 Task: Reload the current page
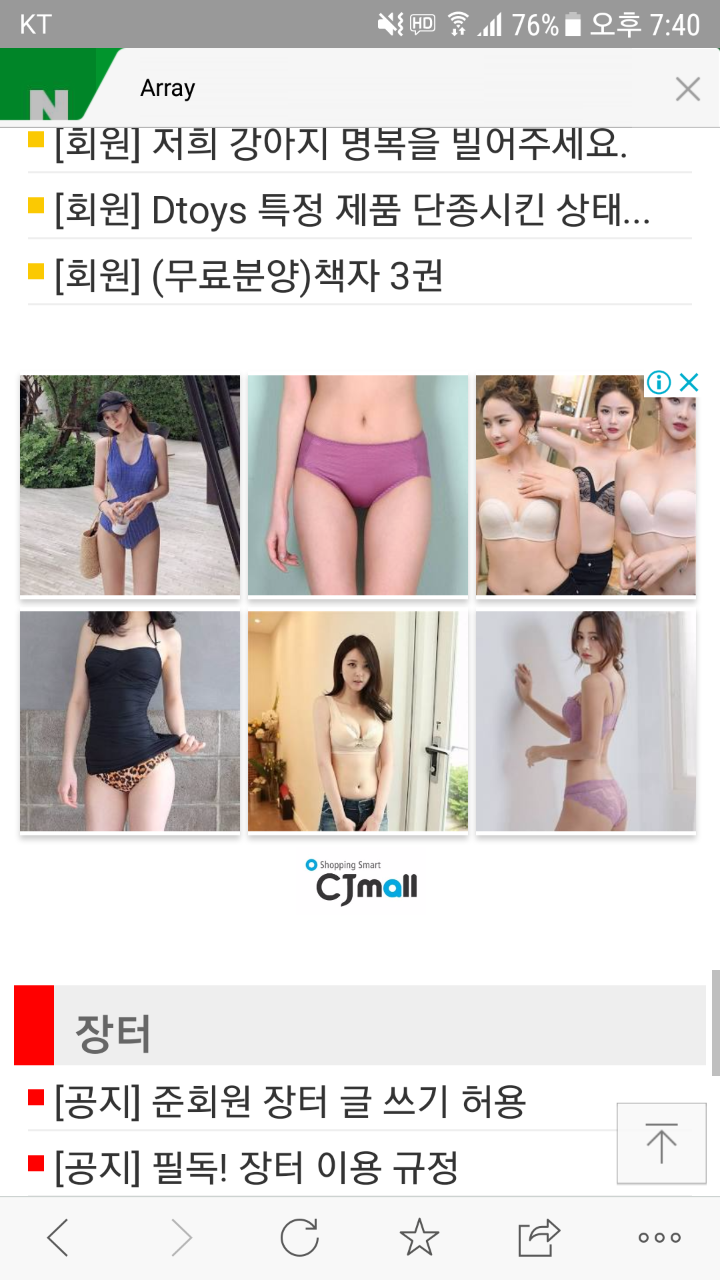pyautogui.click(x=299, y=1239)
